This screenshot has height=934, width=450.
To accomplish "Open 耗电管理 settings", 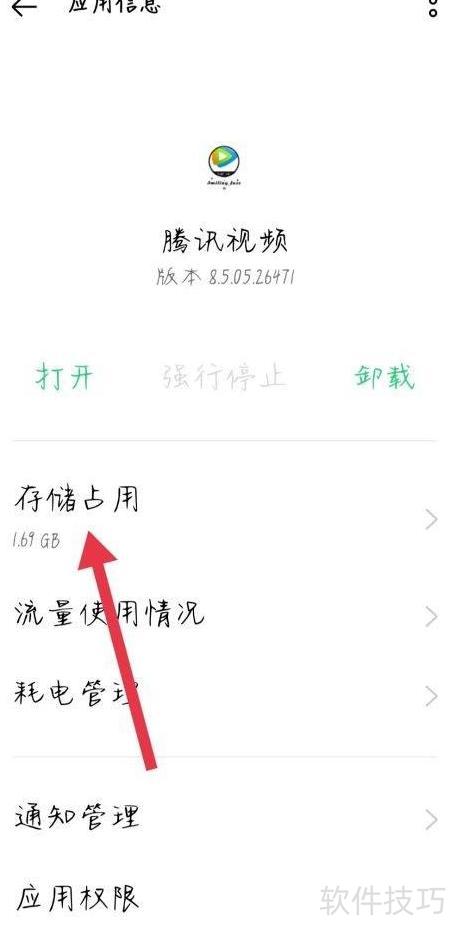I will (x=225, y=696).
